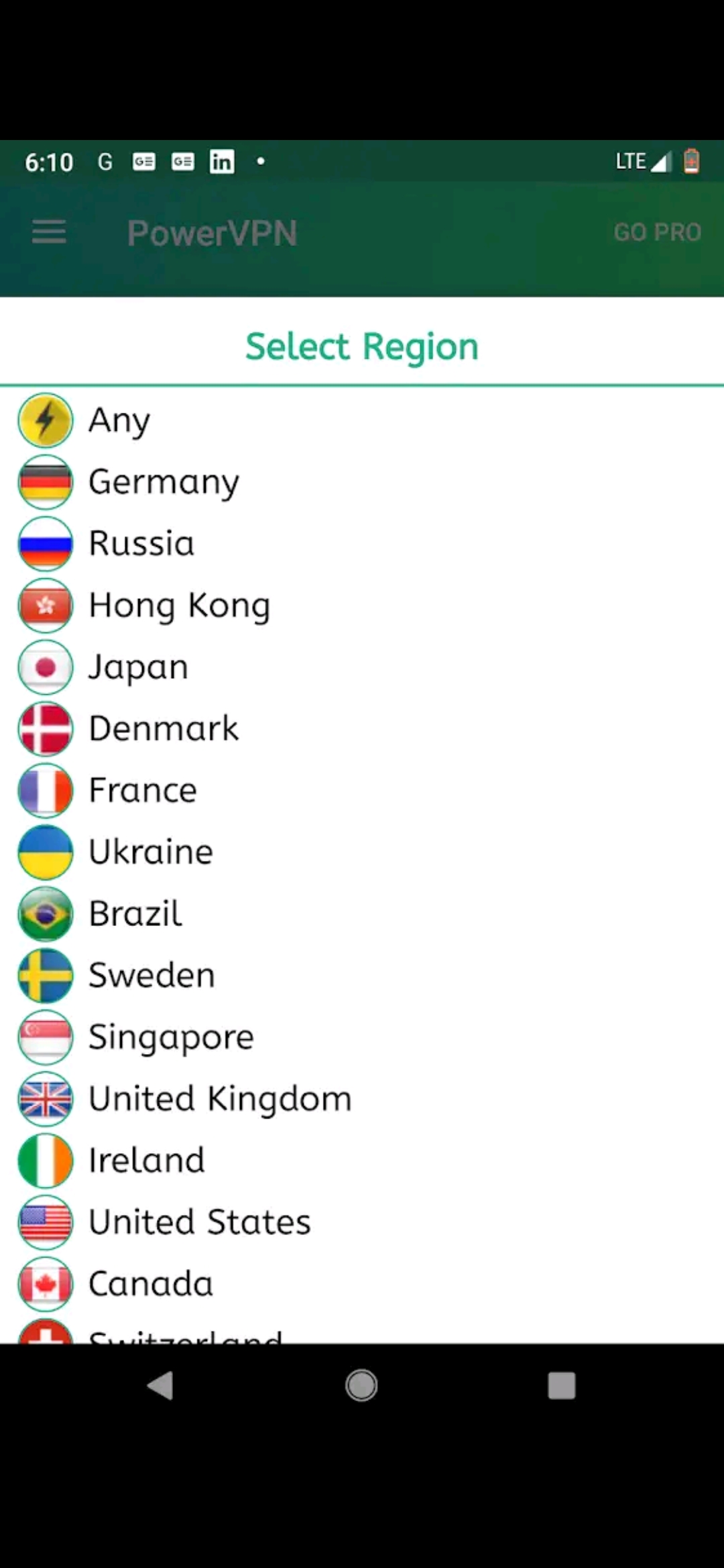Pick Hong Kong from the list
The image size is (724, 1568).
tap(362, 605)
